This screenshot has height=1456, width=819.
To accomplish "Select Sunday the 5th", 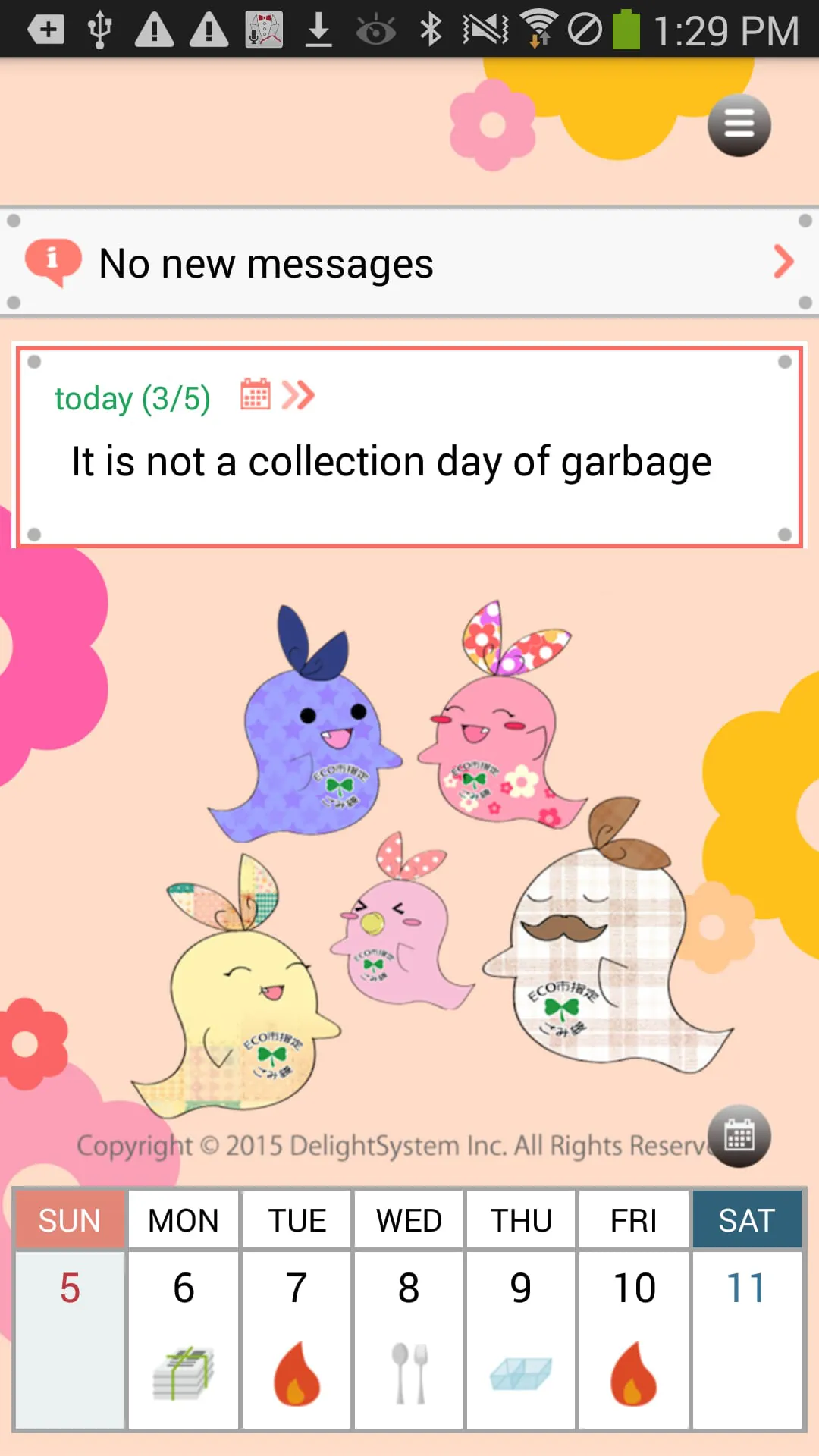I will coord(70,1338).
